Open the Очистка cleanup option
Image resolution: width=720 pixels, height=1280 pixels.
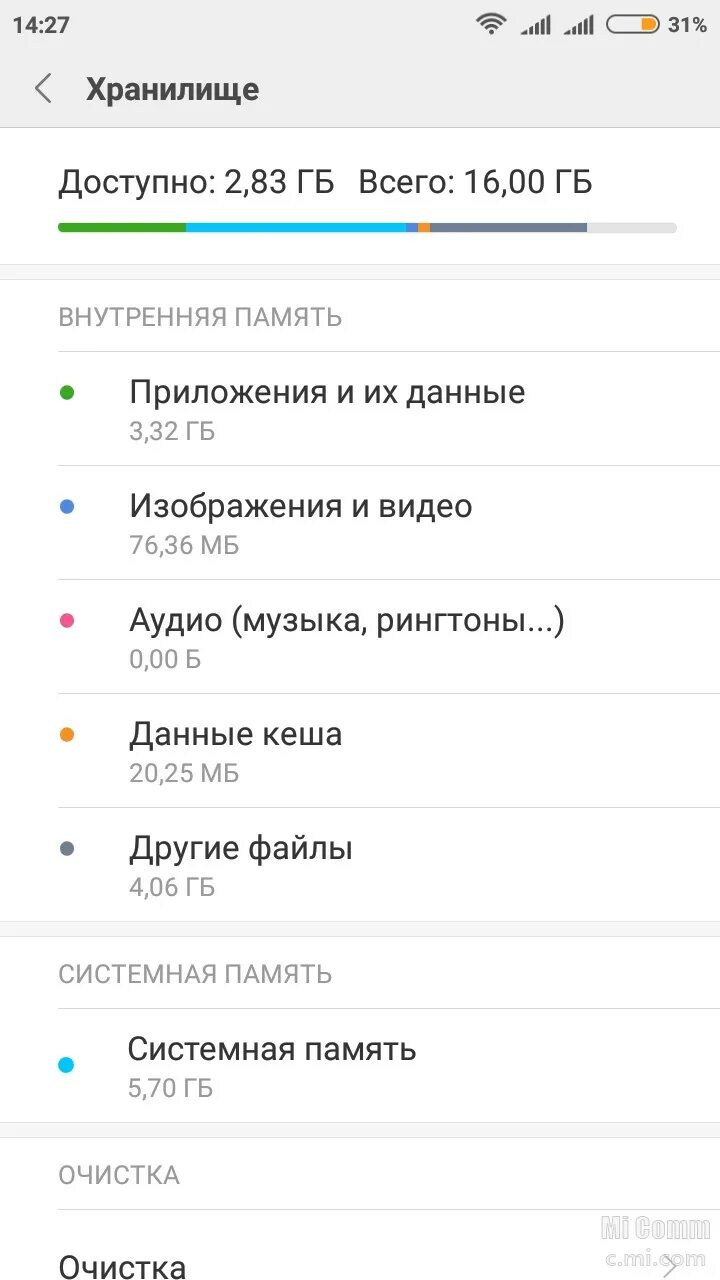coord(360,1262)
